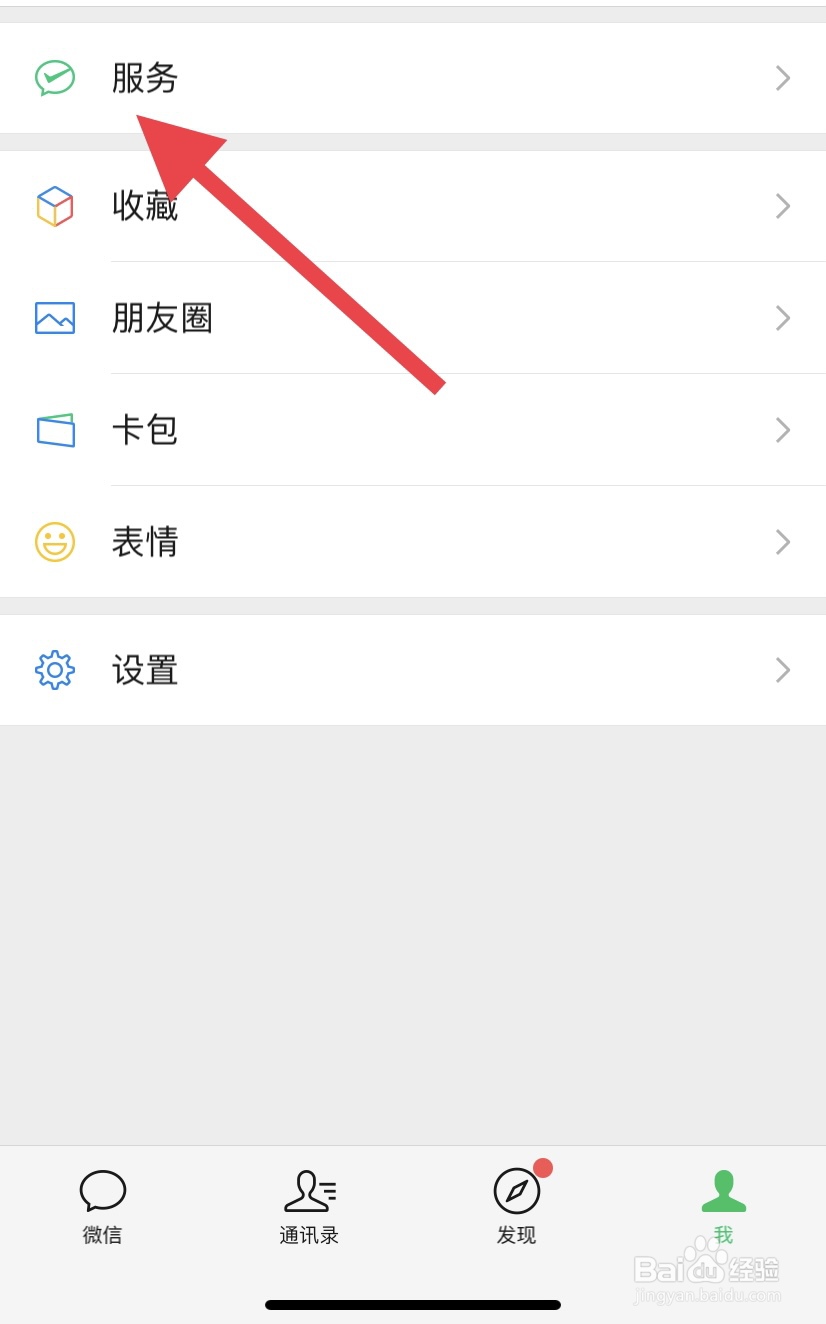Expand the Services row chevron

tap(783, 77)
